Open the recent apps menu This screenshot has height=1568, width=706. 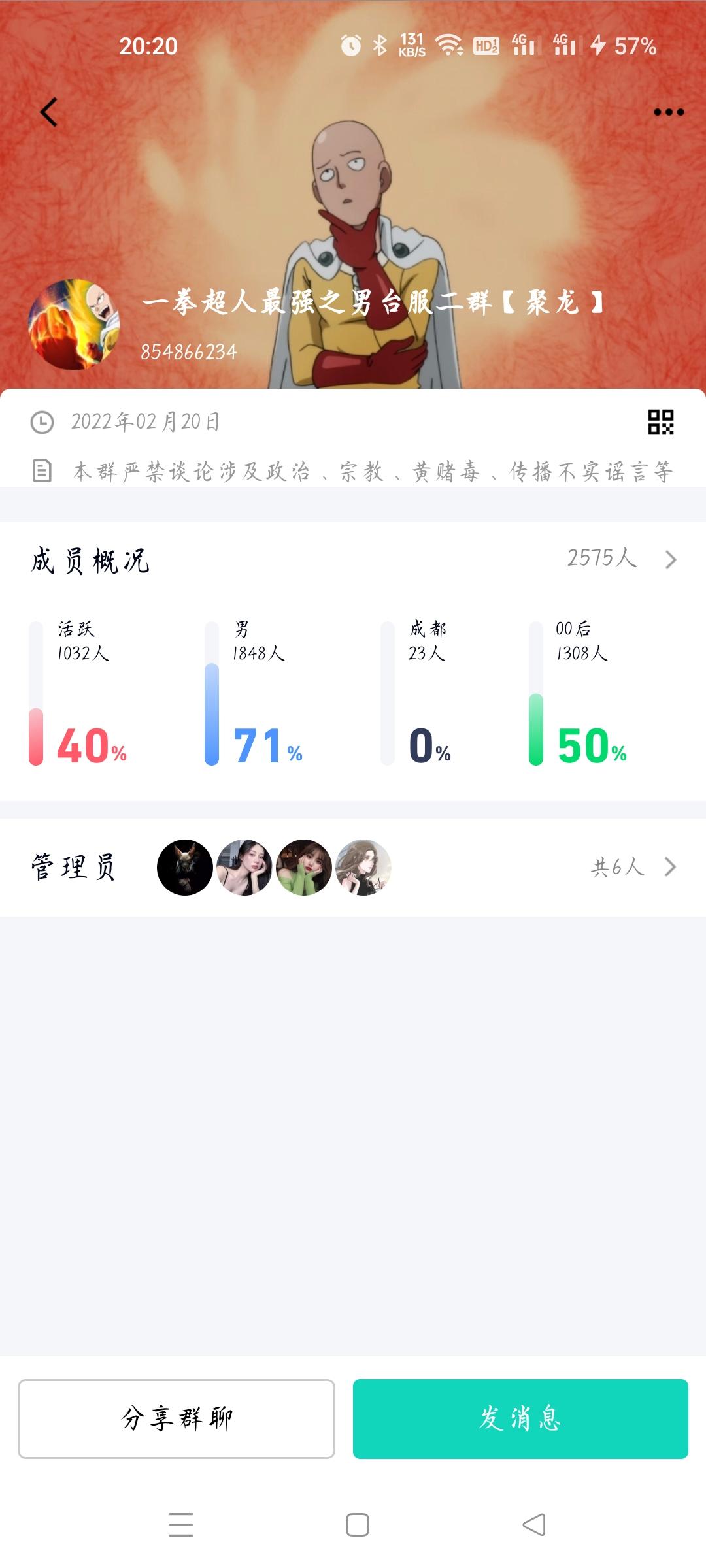click(181, 1525)
